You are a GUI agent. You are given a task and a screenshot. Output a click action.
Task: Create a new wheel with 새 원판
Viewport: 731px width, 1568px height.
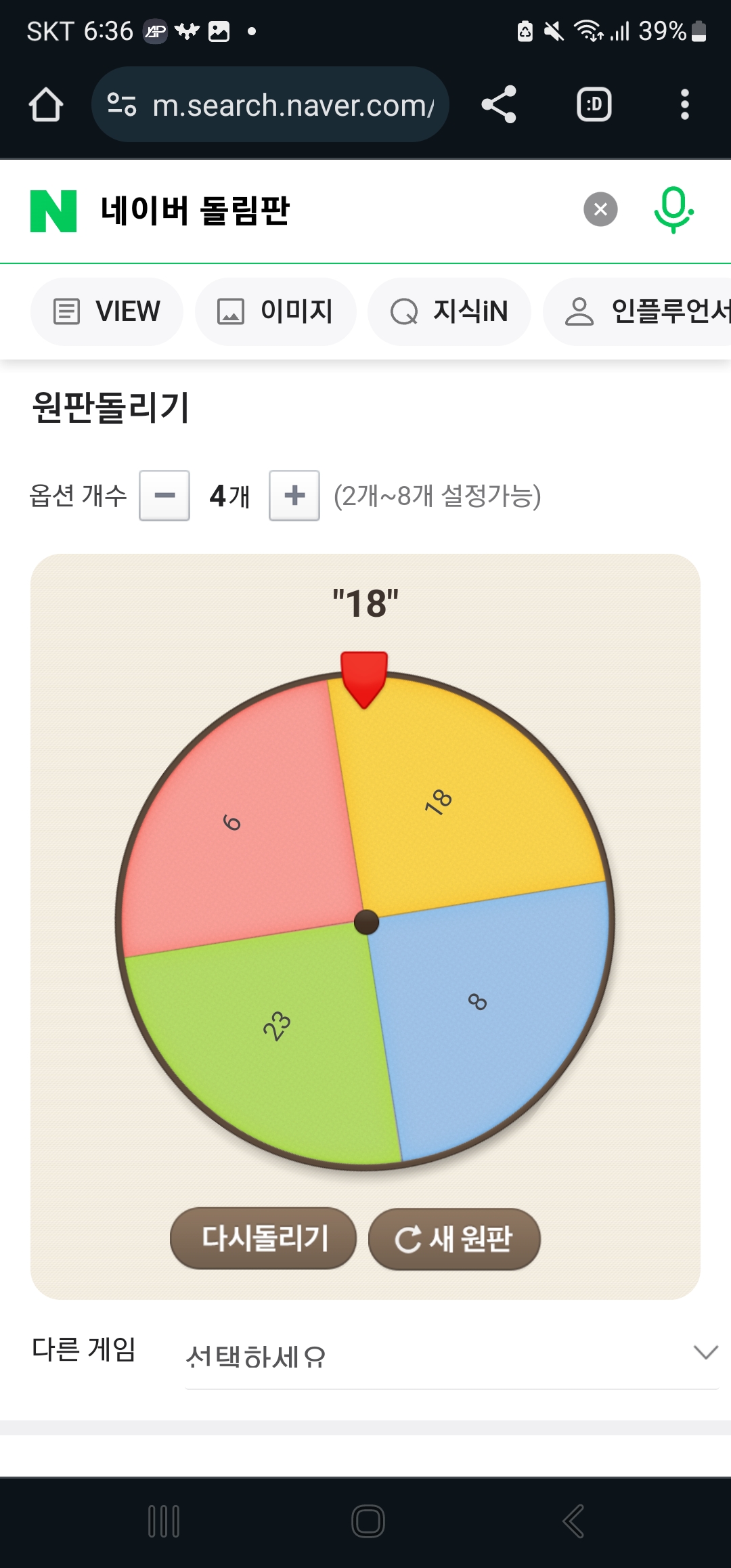(454, 1239)
